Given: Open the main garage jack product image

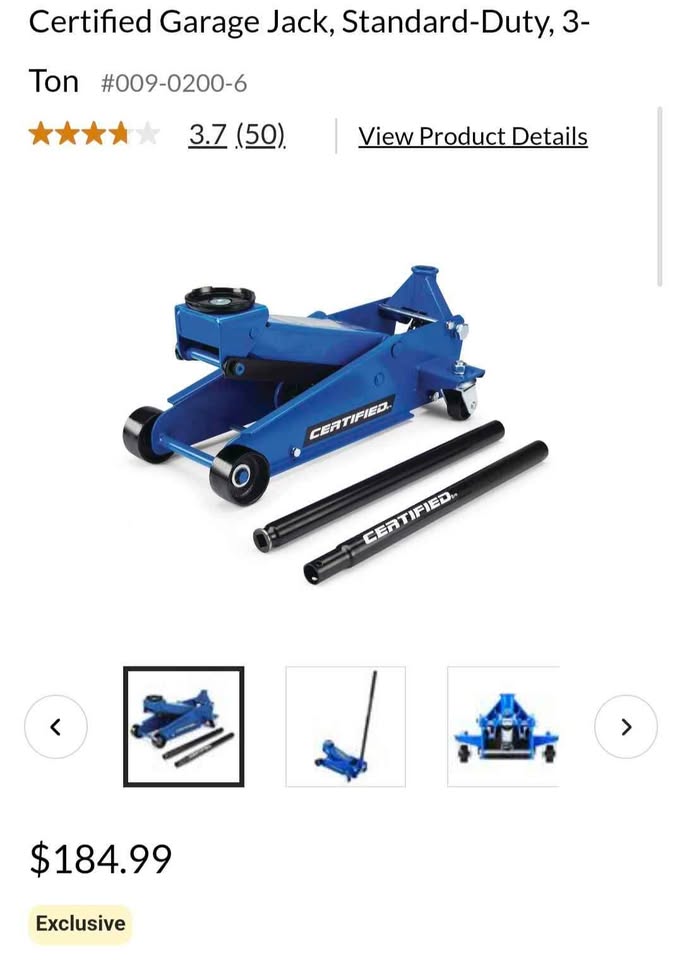Looking at the screenshot, I should (335, 420).
